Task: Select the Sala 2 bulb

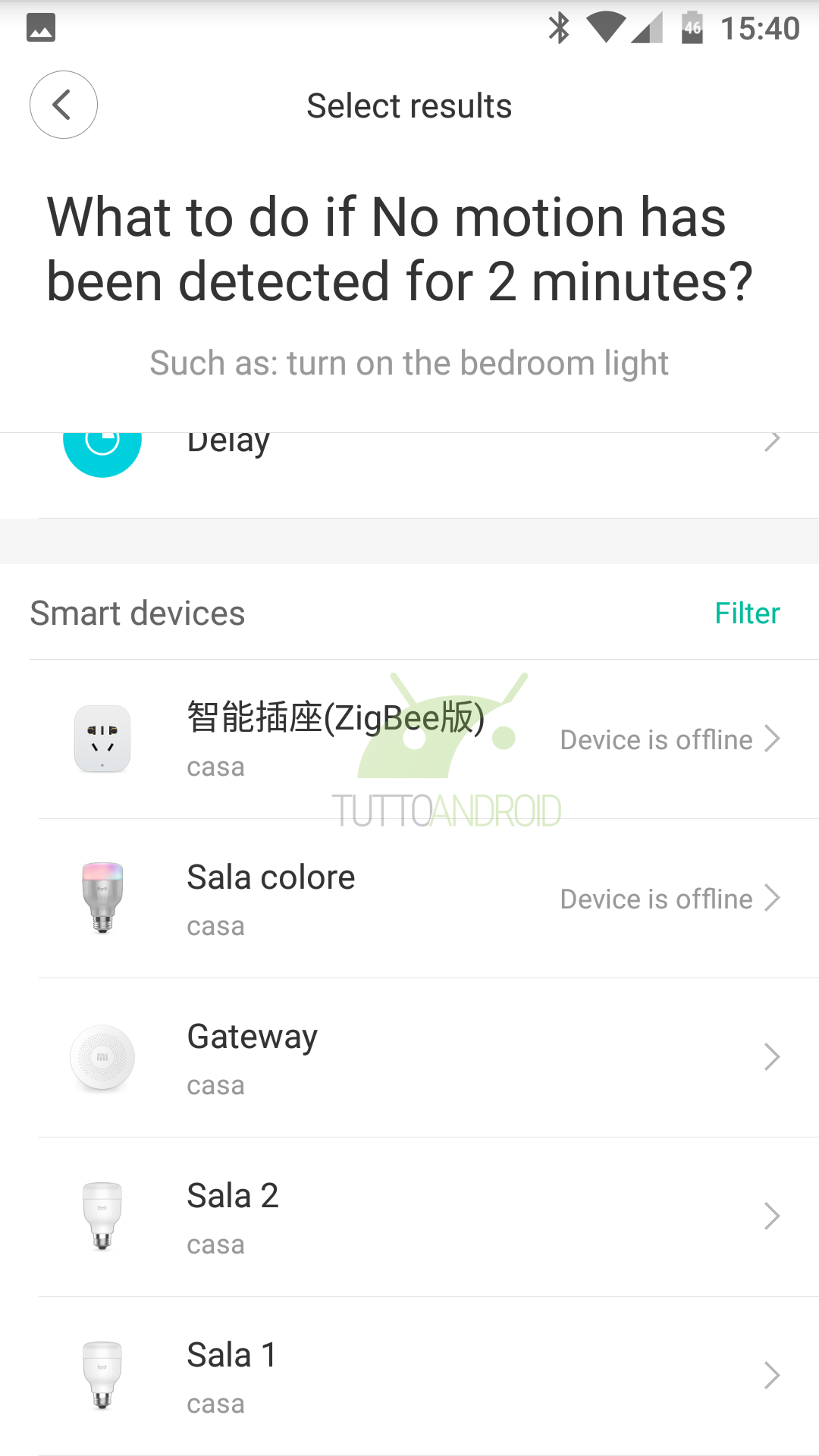Action: click(x=409, y=1216)
